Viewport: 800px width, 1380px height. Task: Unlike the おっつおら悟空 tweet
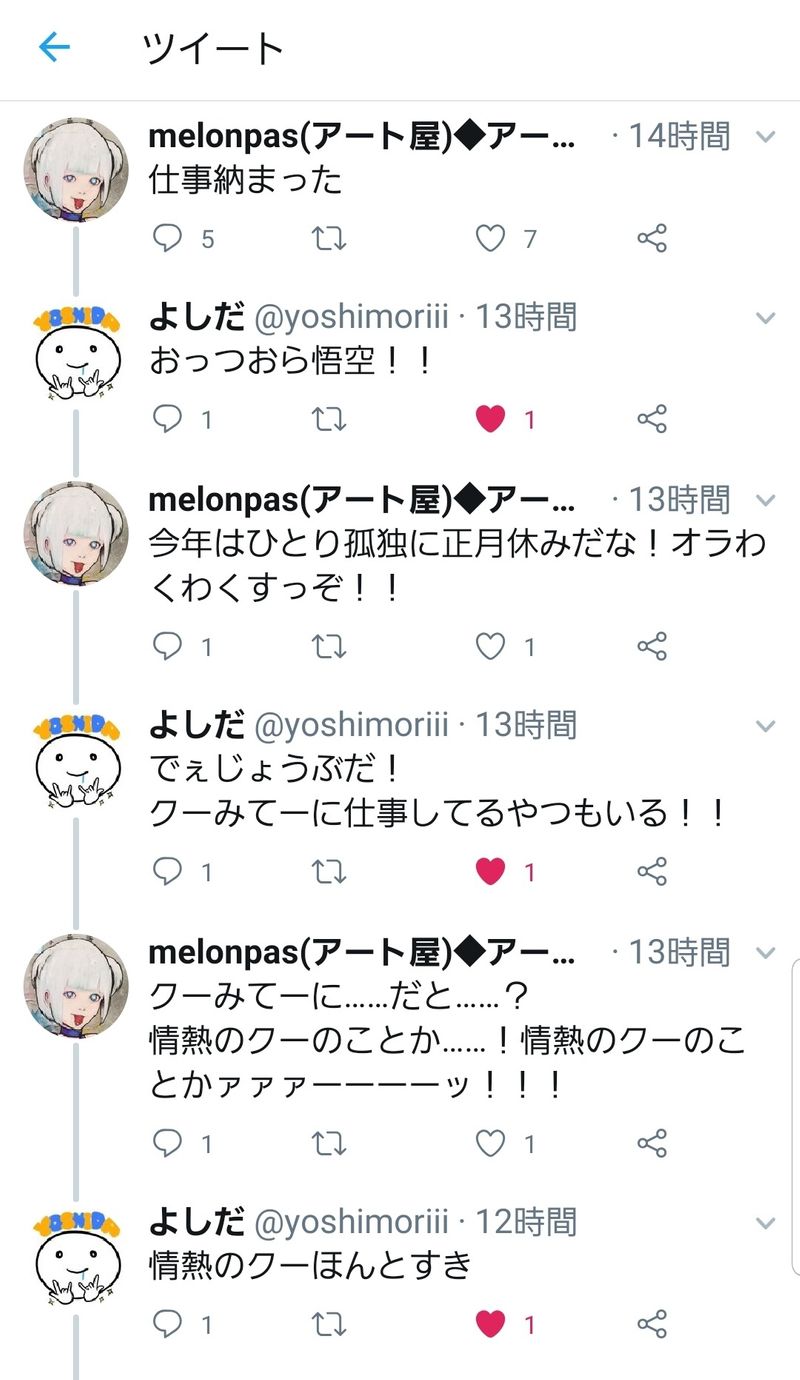point(490,419)
